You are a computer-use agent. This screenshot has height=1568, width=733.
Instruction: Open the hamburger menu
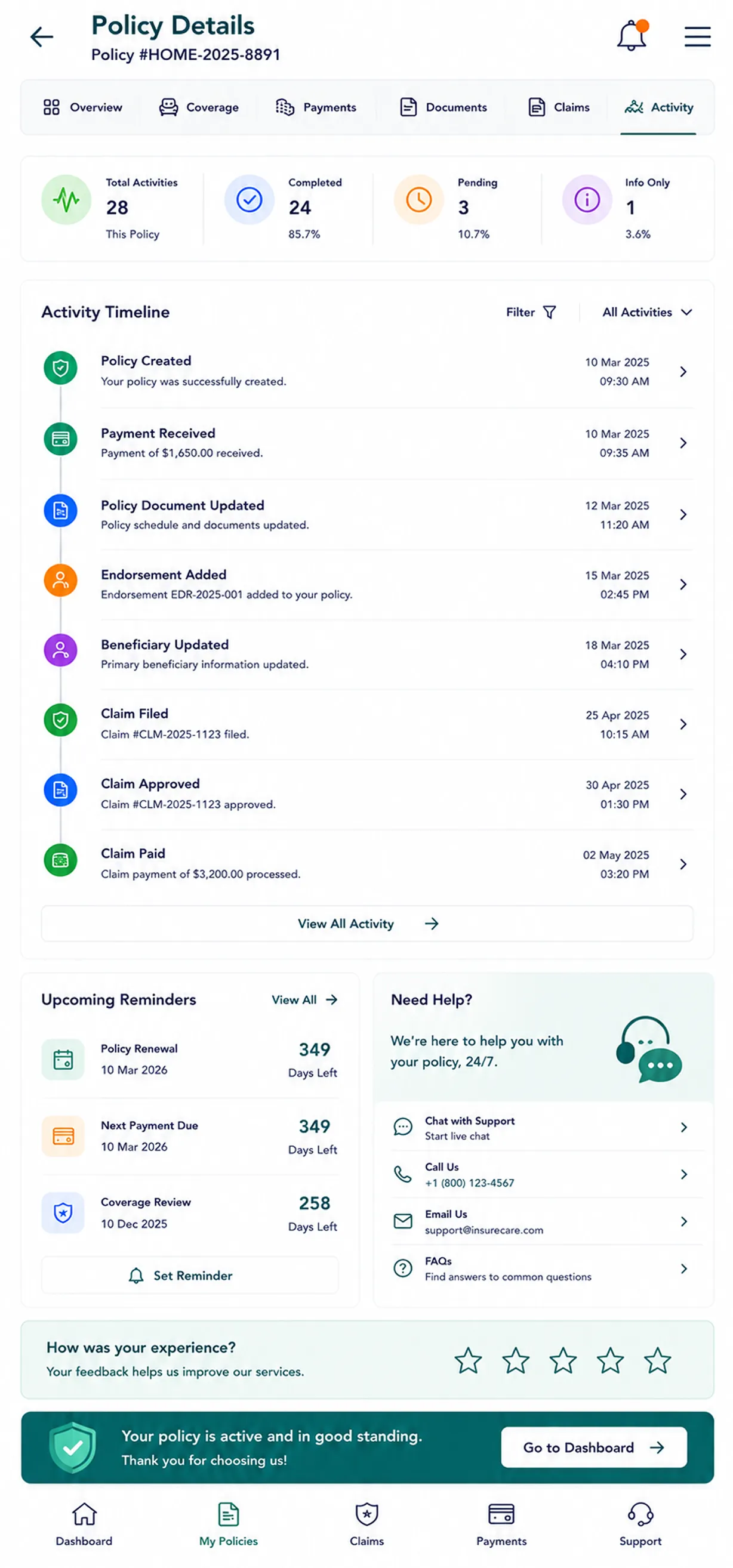[x=697, y=36]
